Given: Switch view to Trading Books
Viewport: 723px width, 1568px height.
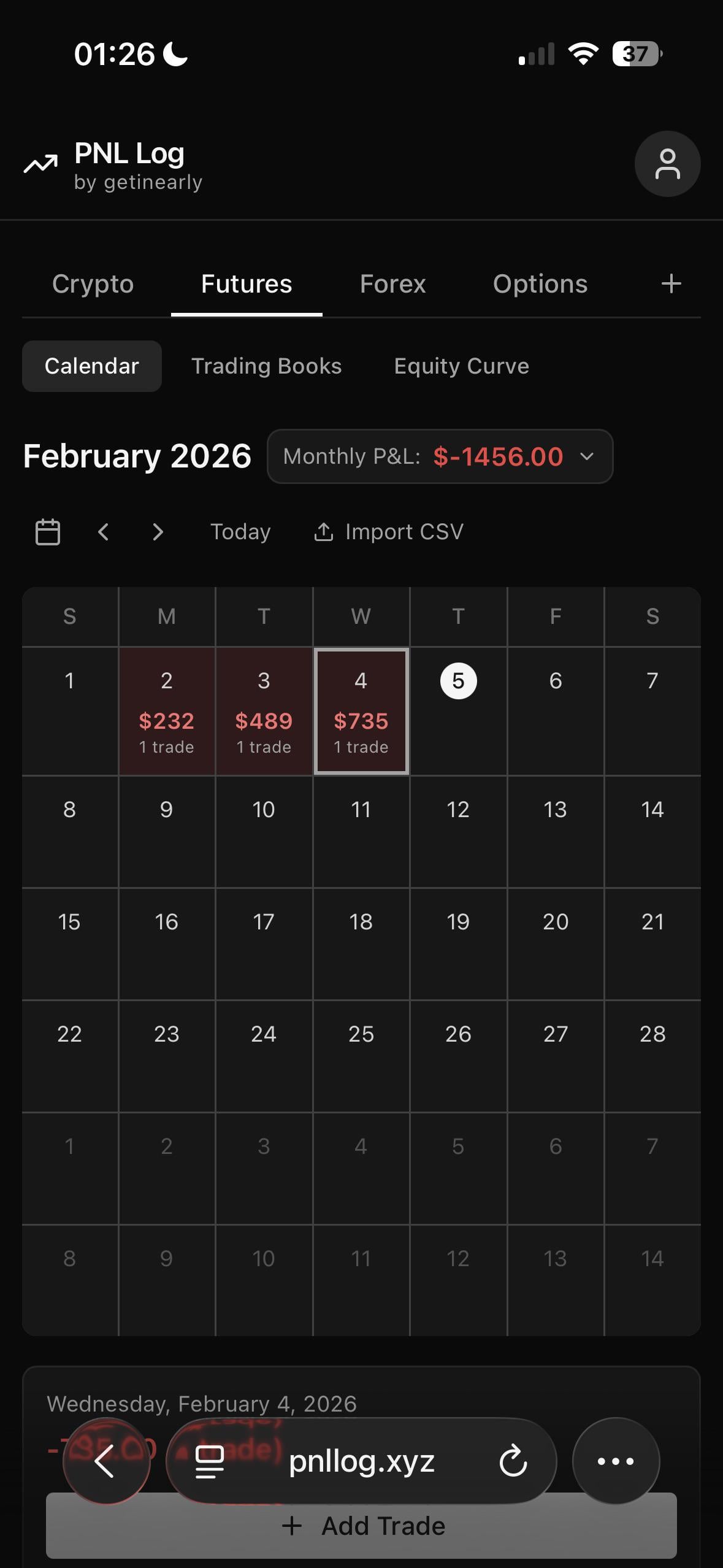Looking at the screenshot, I should (266, 366).
